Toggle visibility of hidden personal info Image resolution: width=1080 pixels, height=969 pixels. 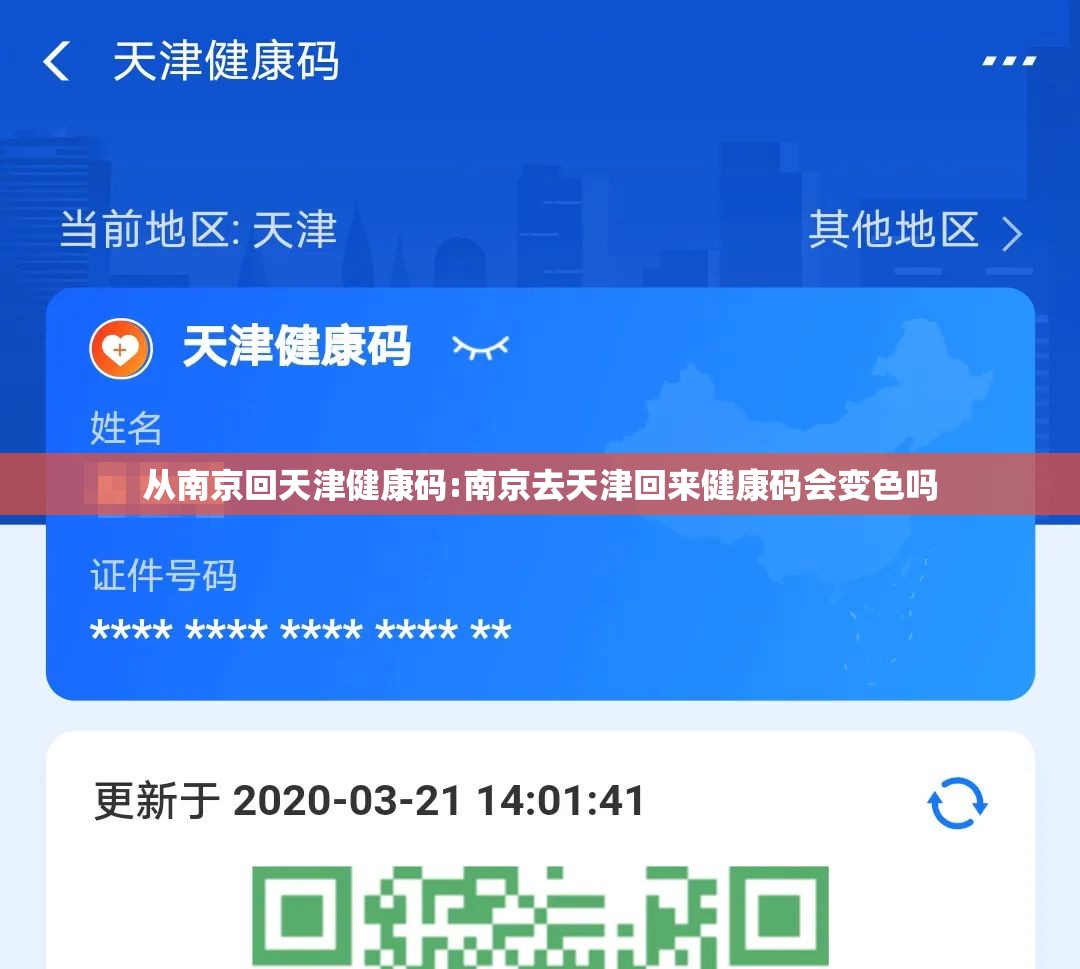[x=480, y=347]
